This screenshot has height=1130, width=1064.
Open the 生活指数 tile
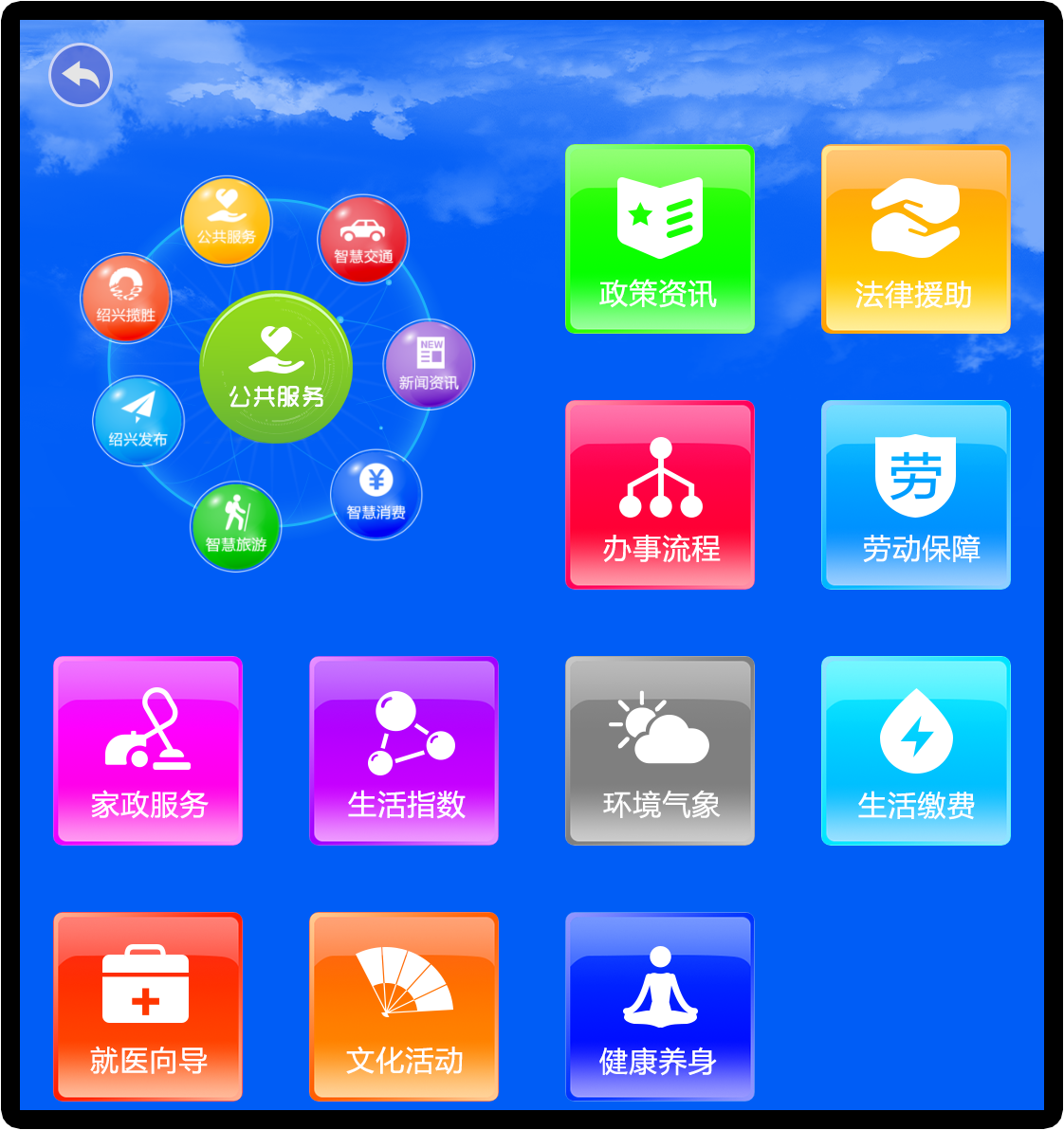404,751
